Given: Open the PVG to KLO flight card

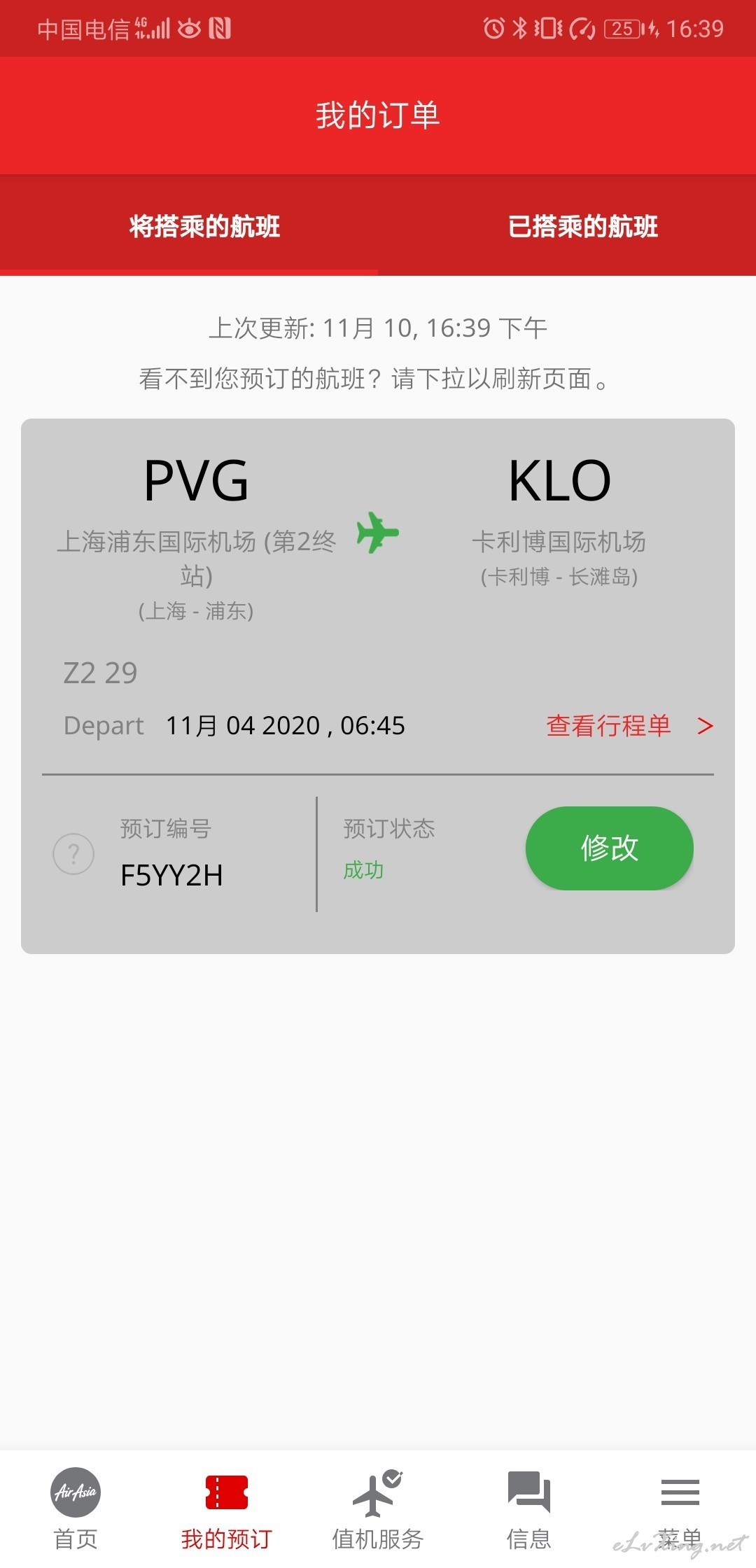Looking at the screenshot, I should (x=378, y=686).
